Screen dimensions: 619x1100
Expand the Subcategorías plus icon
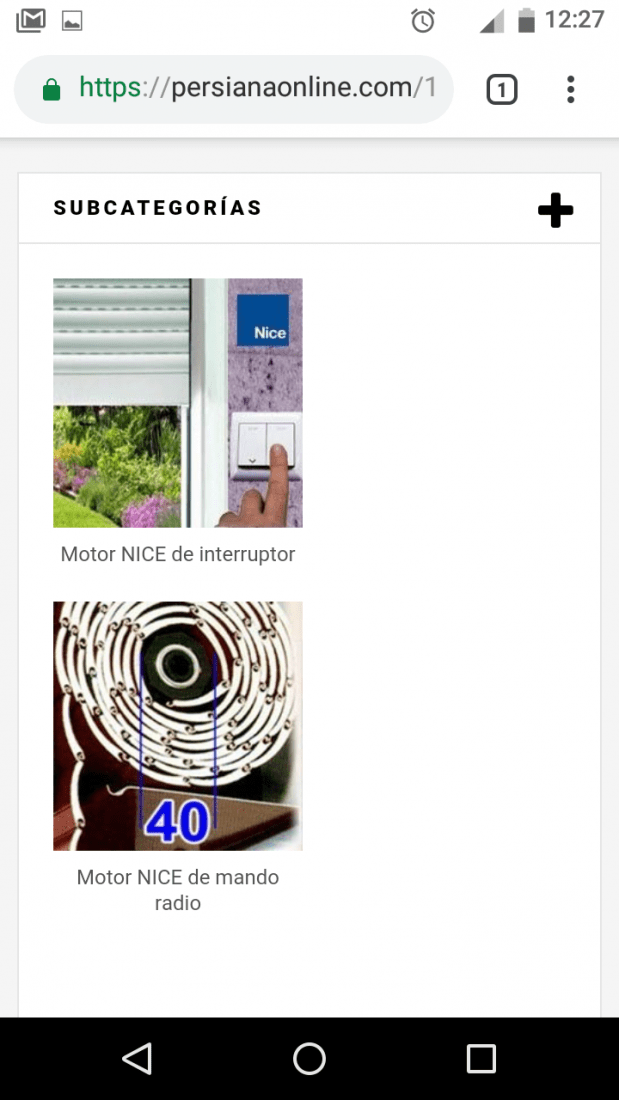pos(555,210)
